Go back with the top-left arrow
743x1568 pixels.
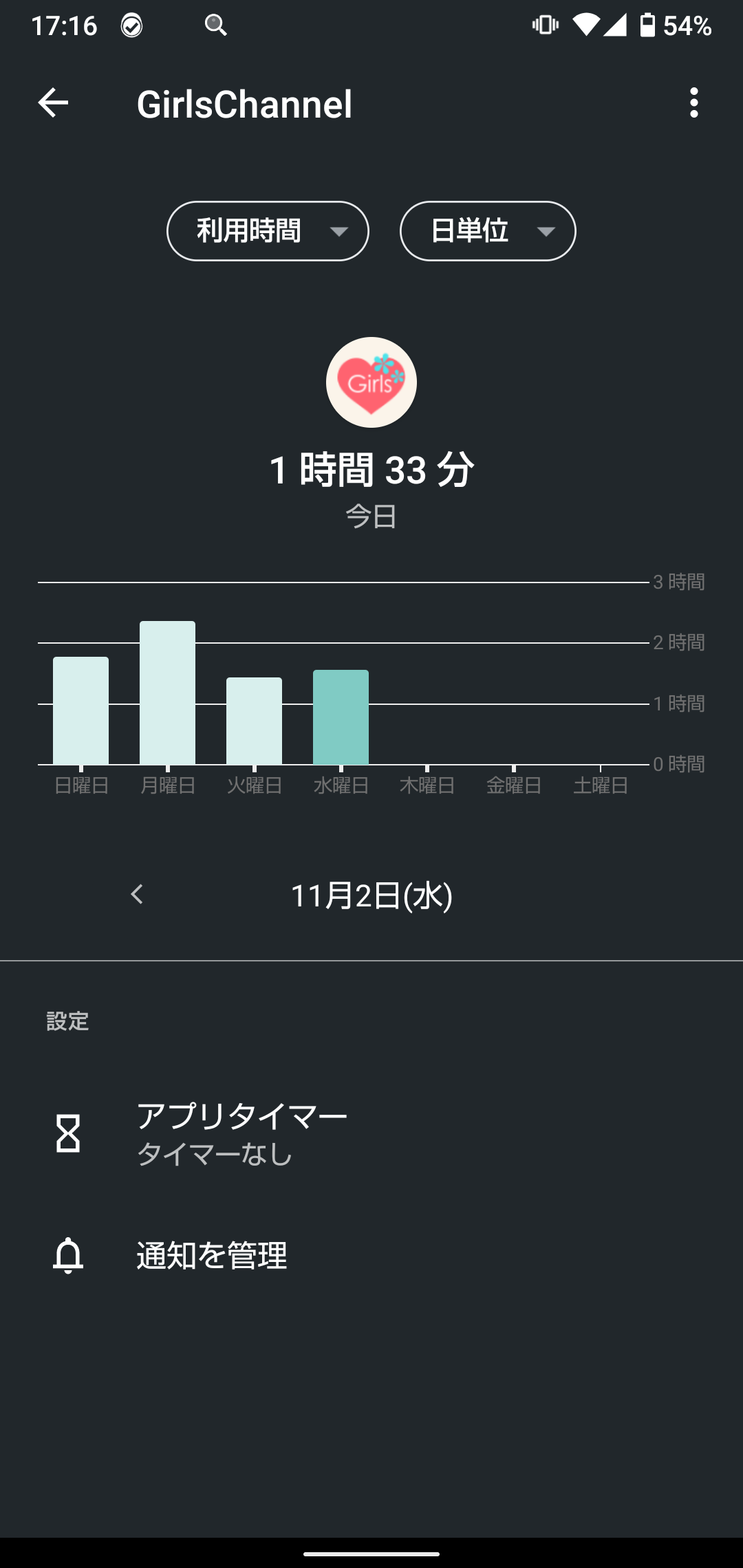click(53, 103)
